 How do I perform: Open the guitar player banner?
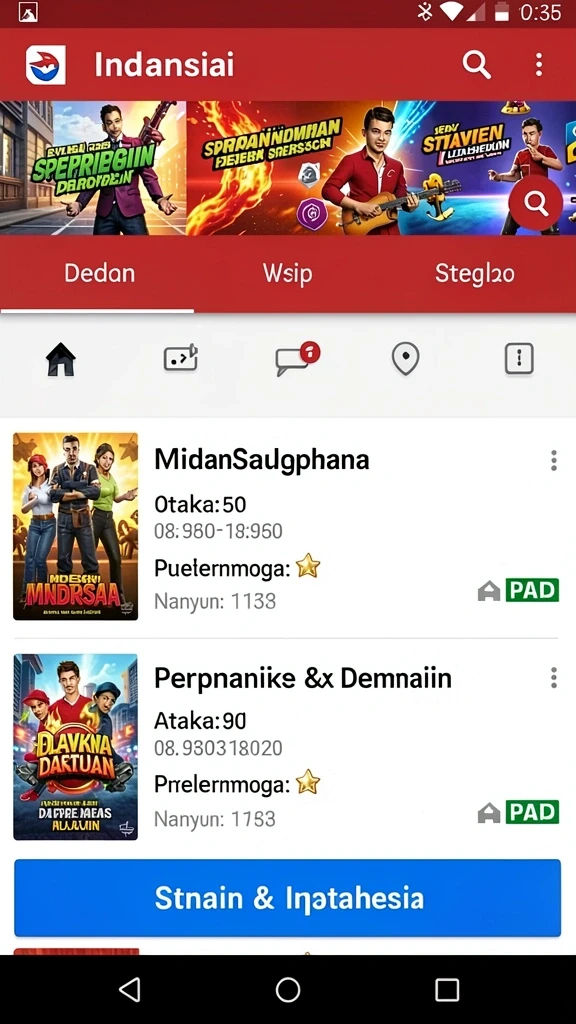[293, 168]
